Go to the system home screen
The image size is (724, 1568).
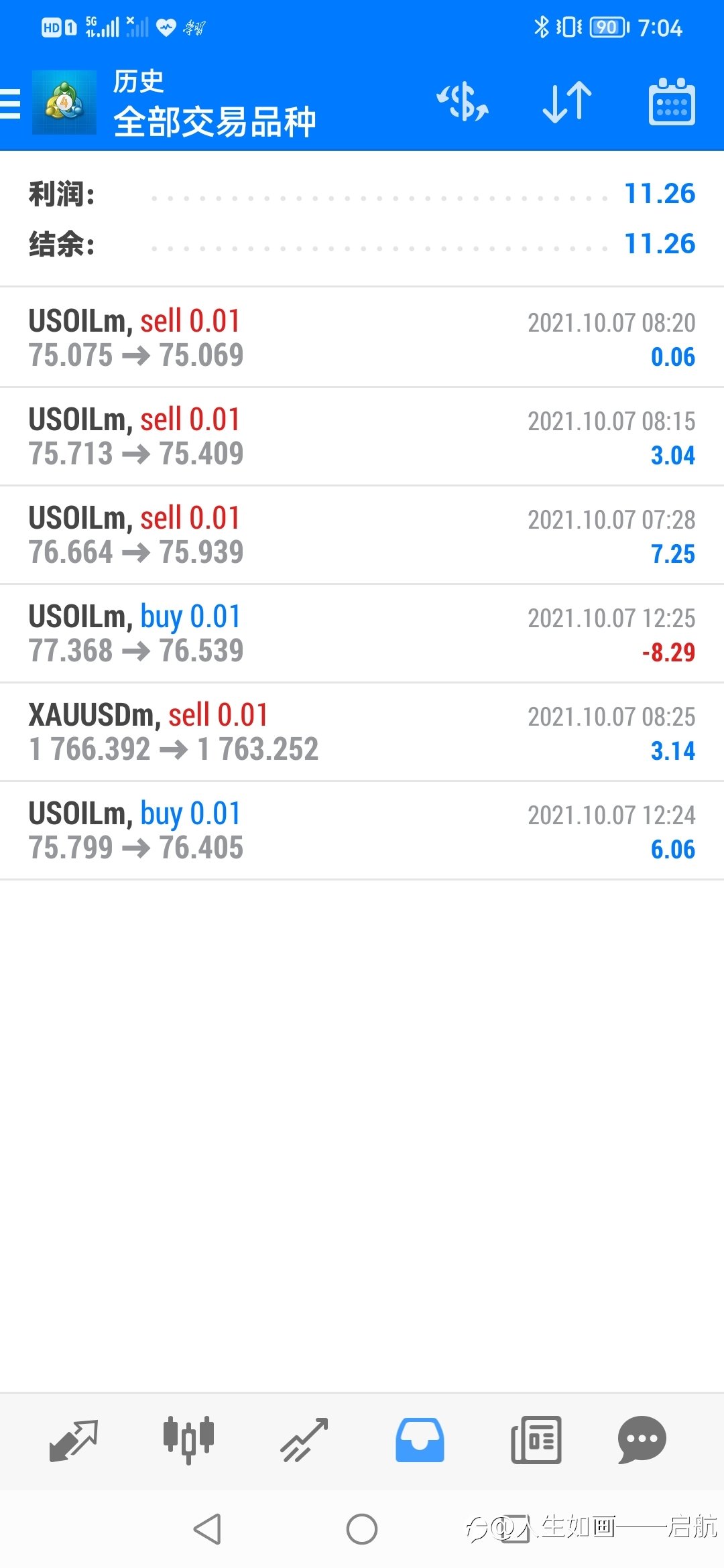pyautogui.click(x=362, y=1529)
